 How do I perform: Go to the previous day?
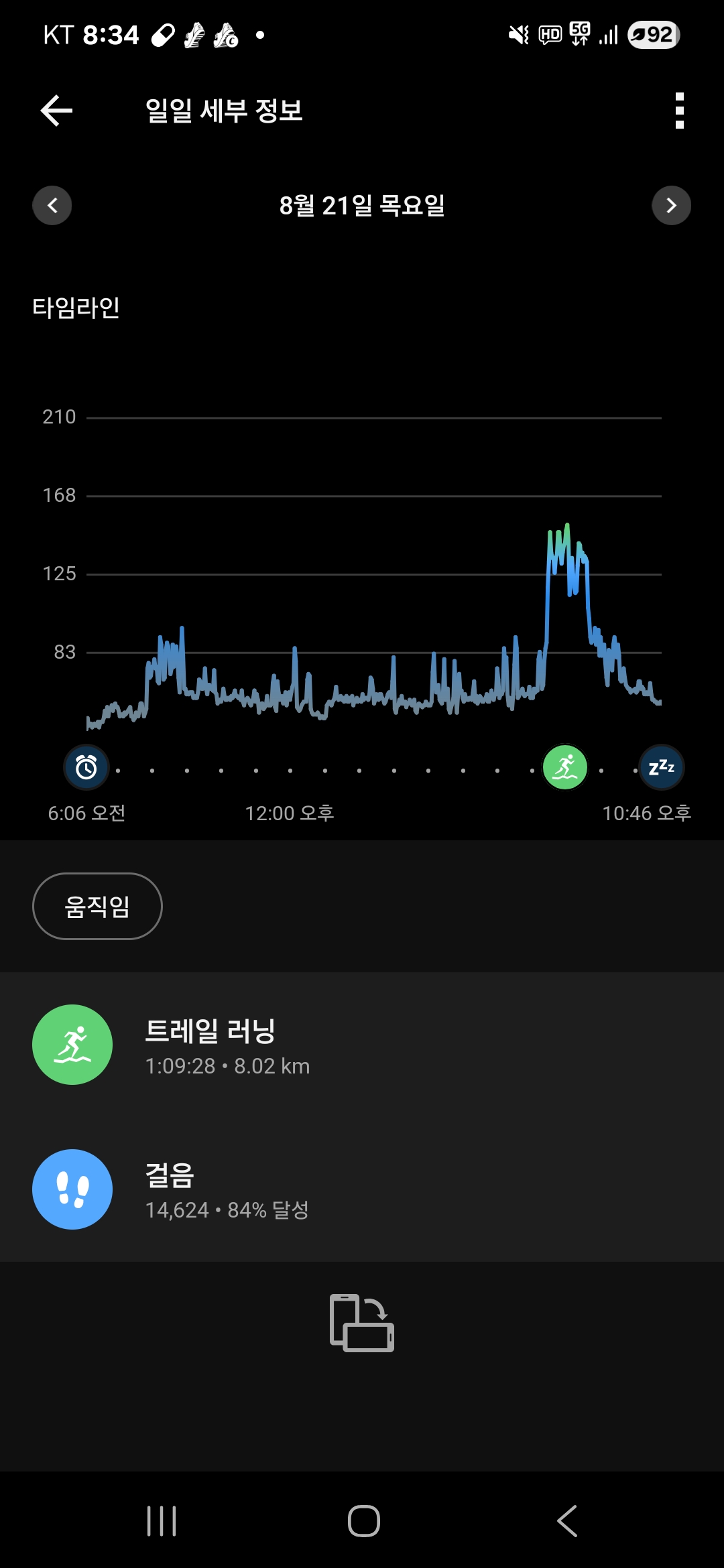pos(52,205)
